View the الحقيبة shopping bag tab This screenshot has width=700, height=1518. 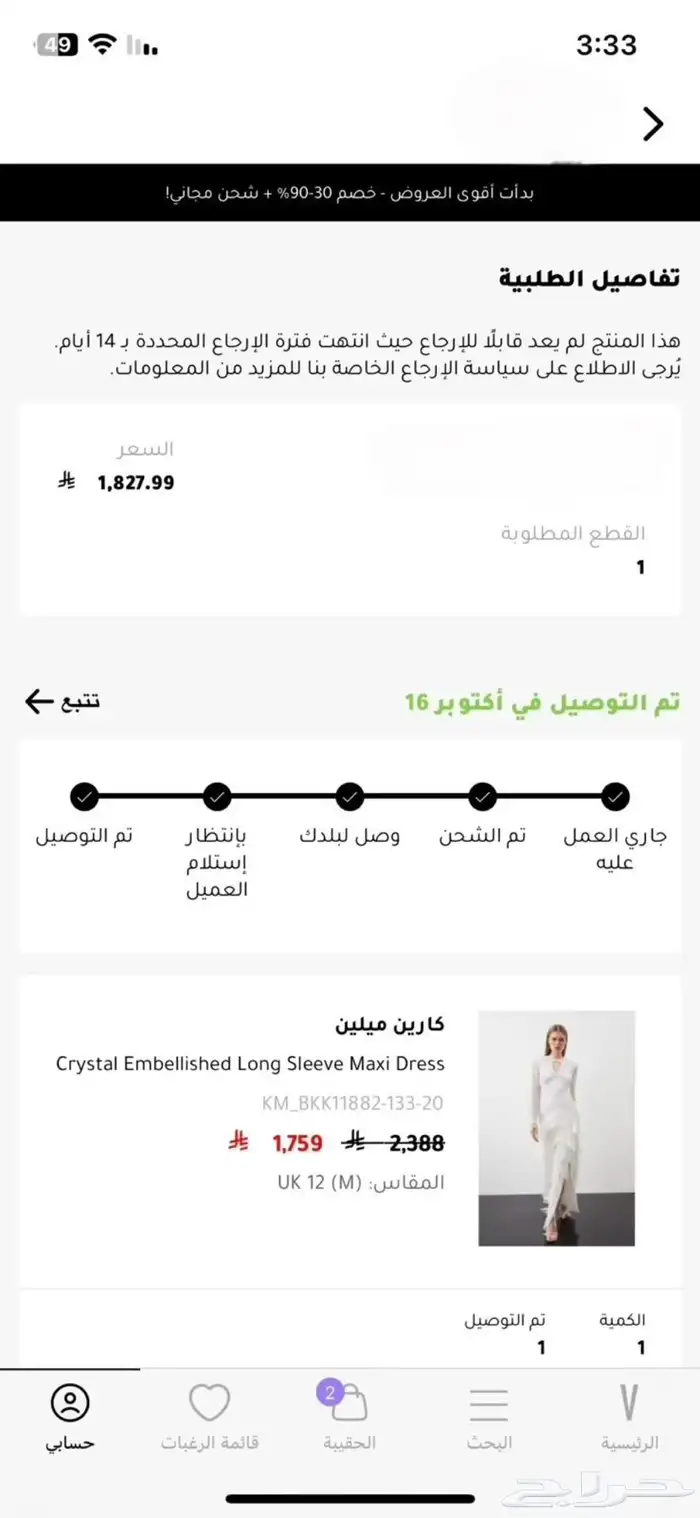click(x=349, y=1417)
